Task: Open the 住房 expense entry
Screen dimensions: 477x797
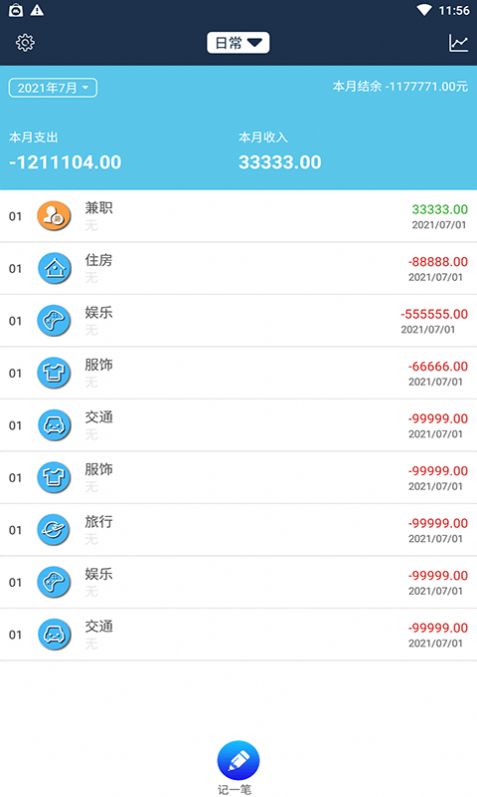Action: (238, 268)
